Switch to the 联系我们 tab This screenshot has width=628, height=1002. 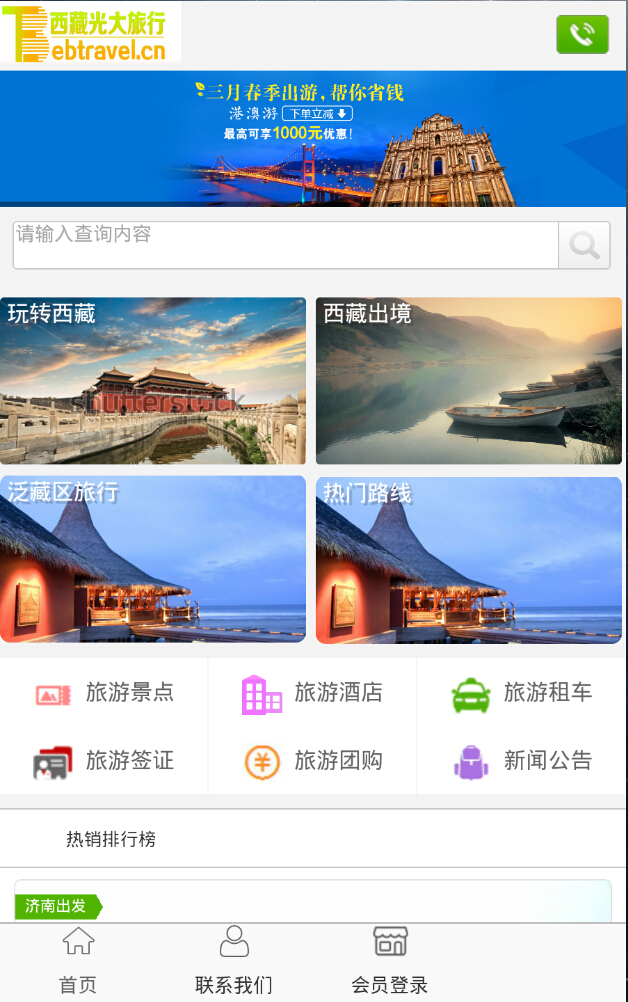(234, 962)
